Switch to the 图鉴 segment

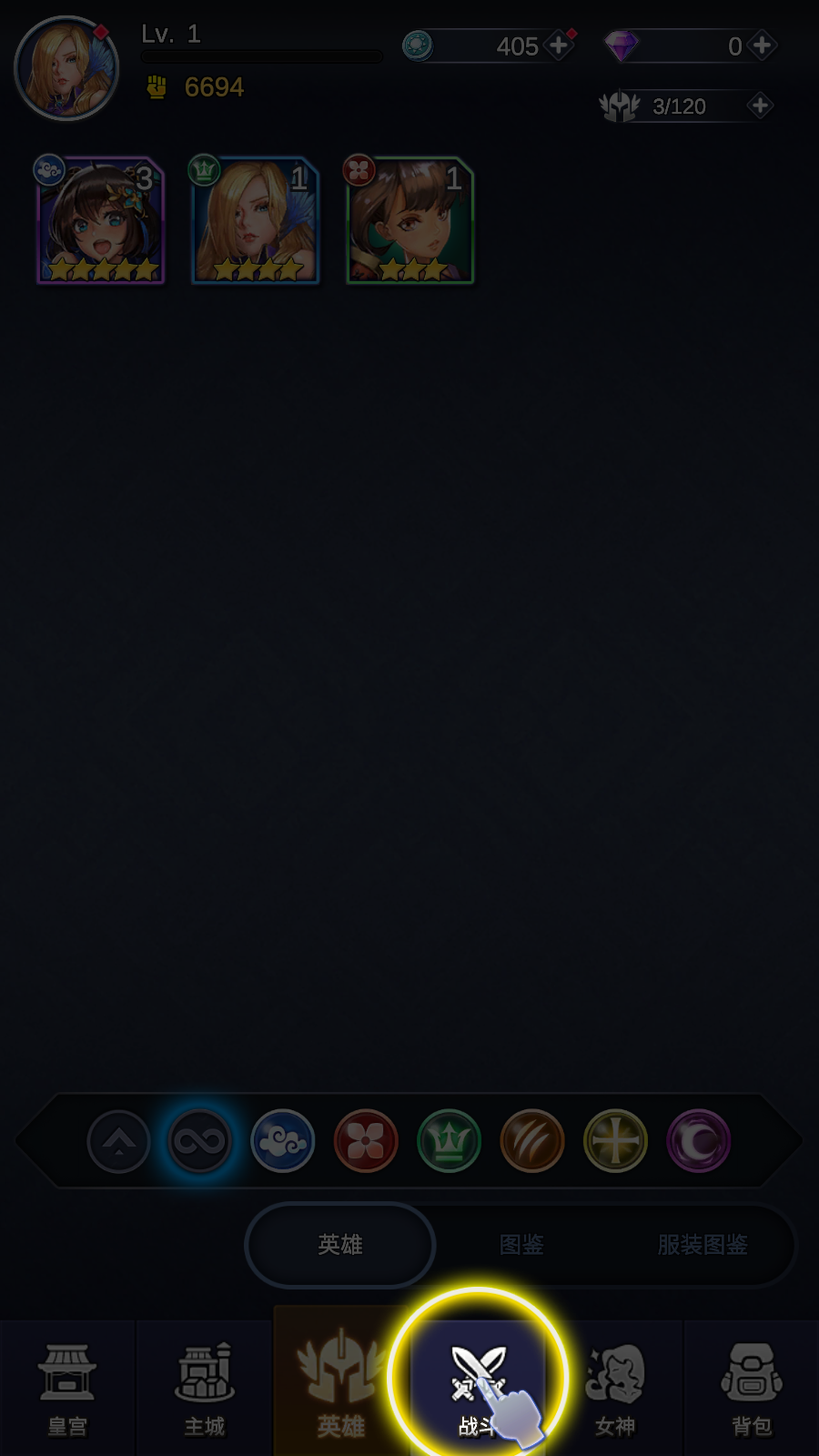click(x=521, y=1245)
